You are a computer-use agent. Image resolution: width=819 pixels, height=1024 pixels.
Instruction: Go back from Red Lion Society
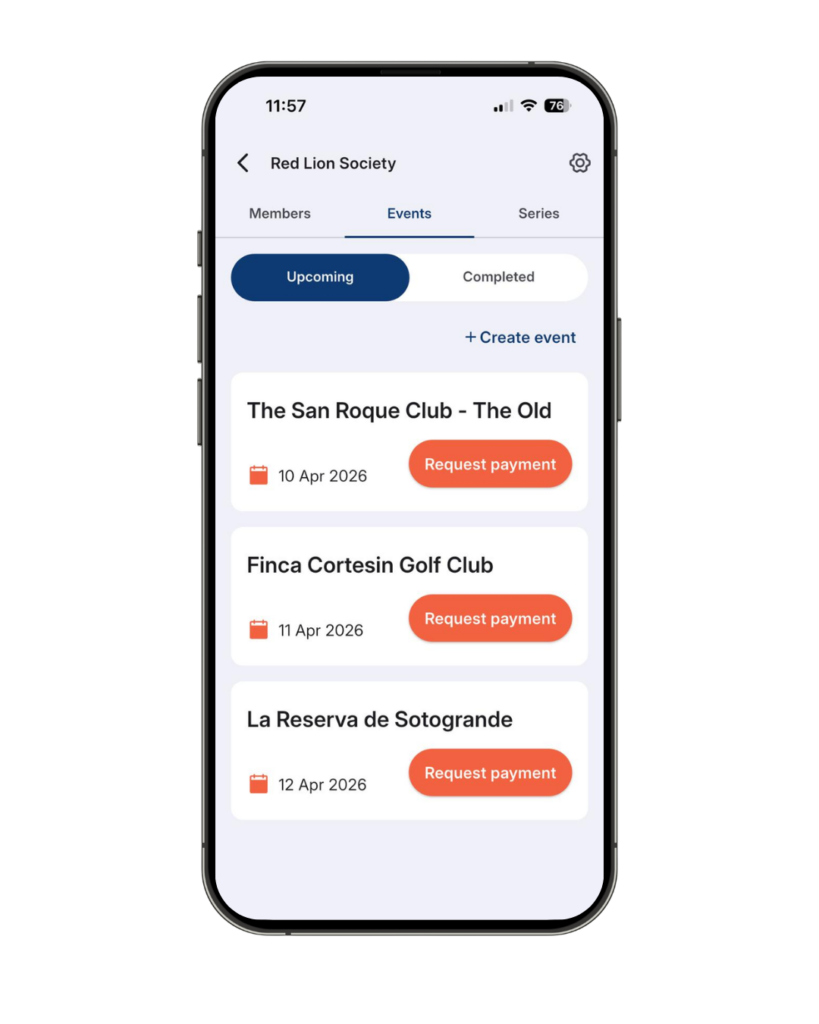243,163
